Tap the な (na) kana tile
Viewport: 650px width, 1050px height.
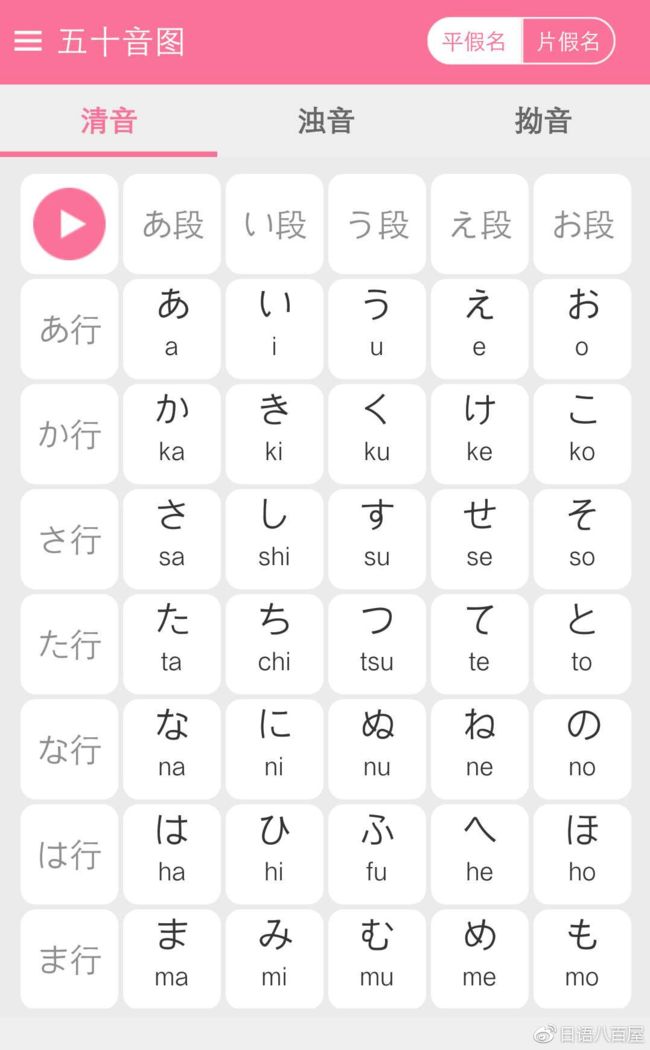[172, 749]
